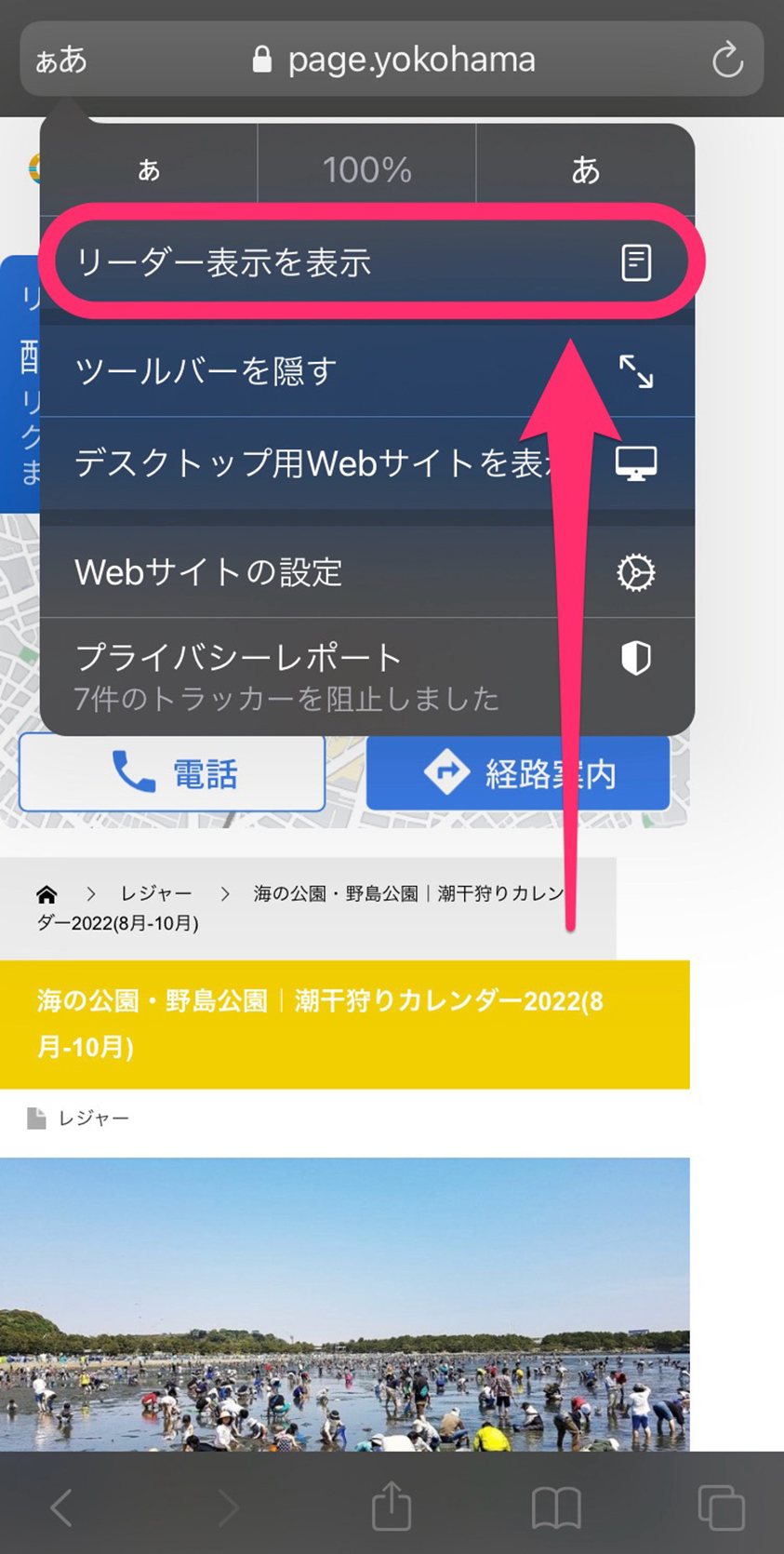The width and height of the screenshot is (784, 1554).
Task: Open 経路案内 directions
Action: click(518, 772)
